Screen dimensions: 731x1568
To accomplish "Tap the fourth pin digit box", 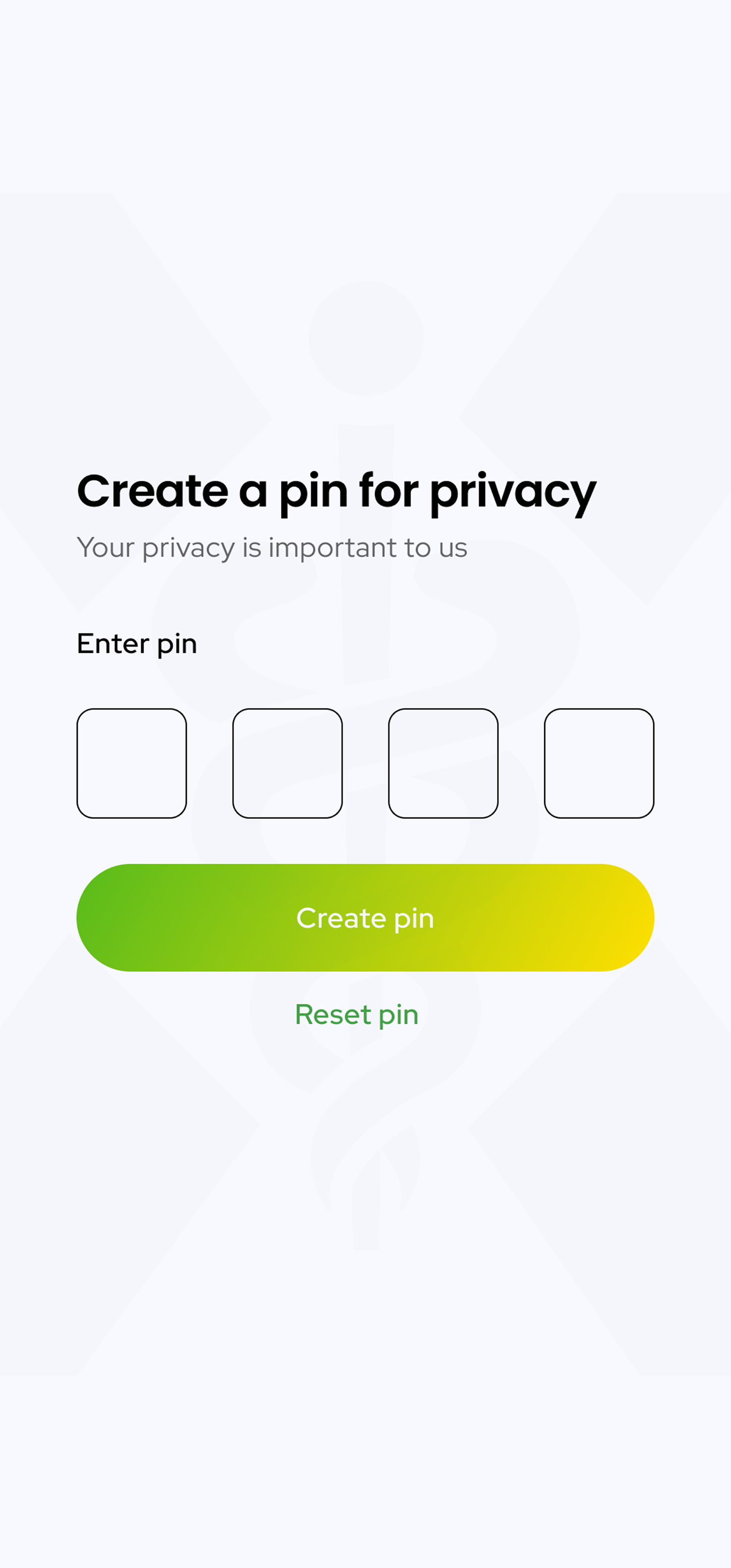I will (x=599, y=763).
